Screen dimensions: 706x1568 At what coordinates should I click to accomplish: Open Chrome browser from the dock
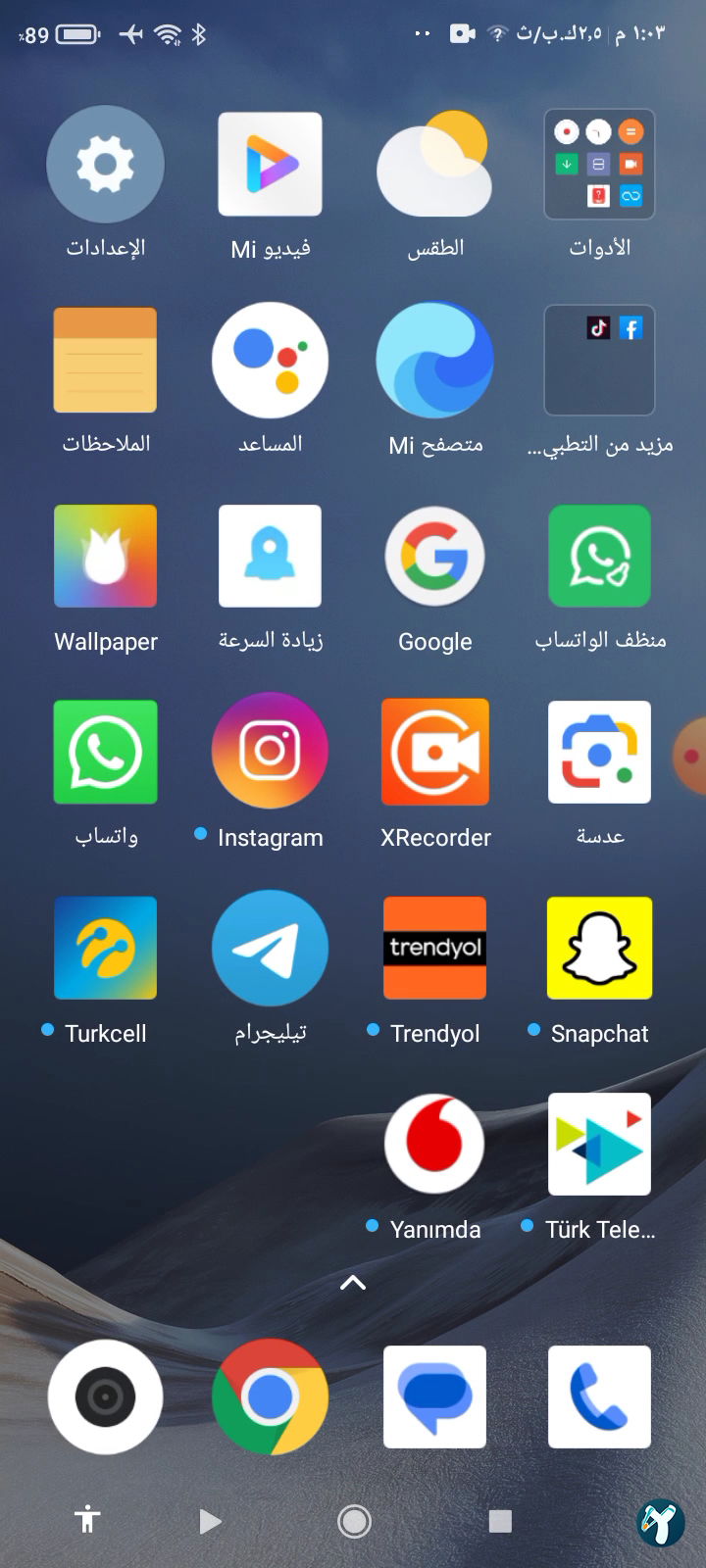pos(270,1396)
